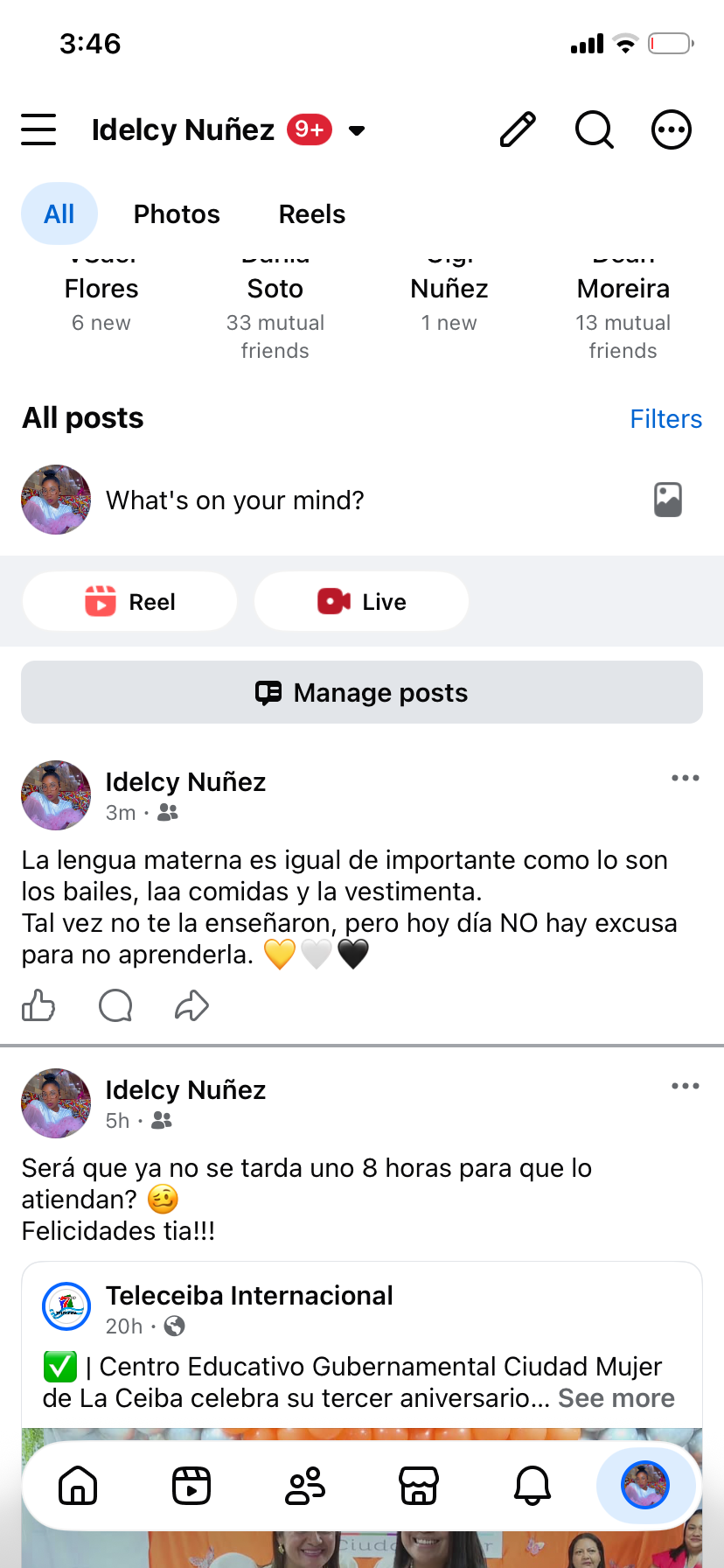Add a photo to a new post
The image size is (724, 1568).
(668, 500)
